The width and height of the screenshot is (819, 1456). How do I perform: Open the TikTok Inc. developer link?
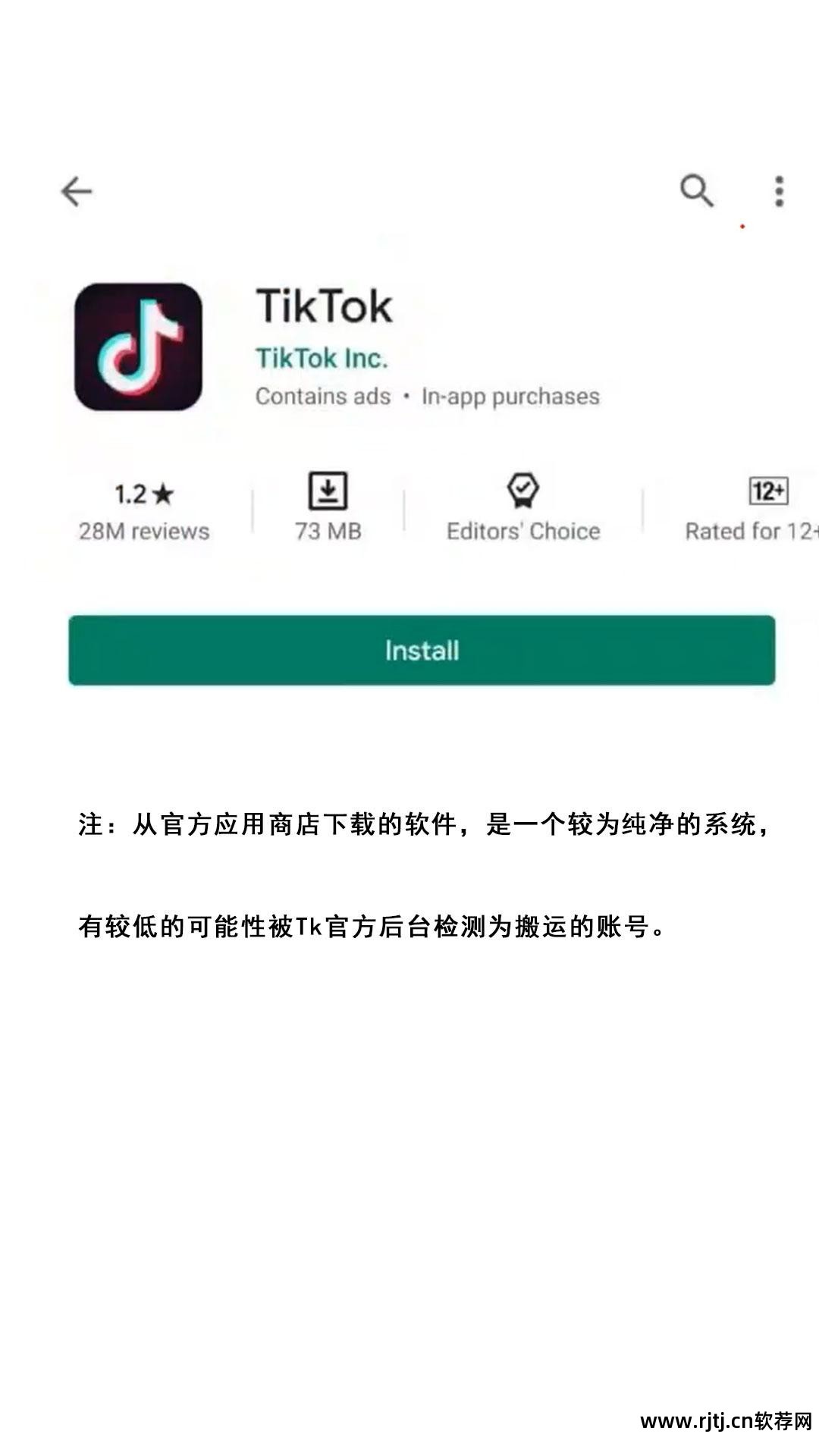click(321, 358)
